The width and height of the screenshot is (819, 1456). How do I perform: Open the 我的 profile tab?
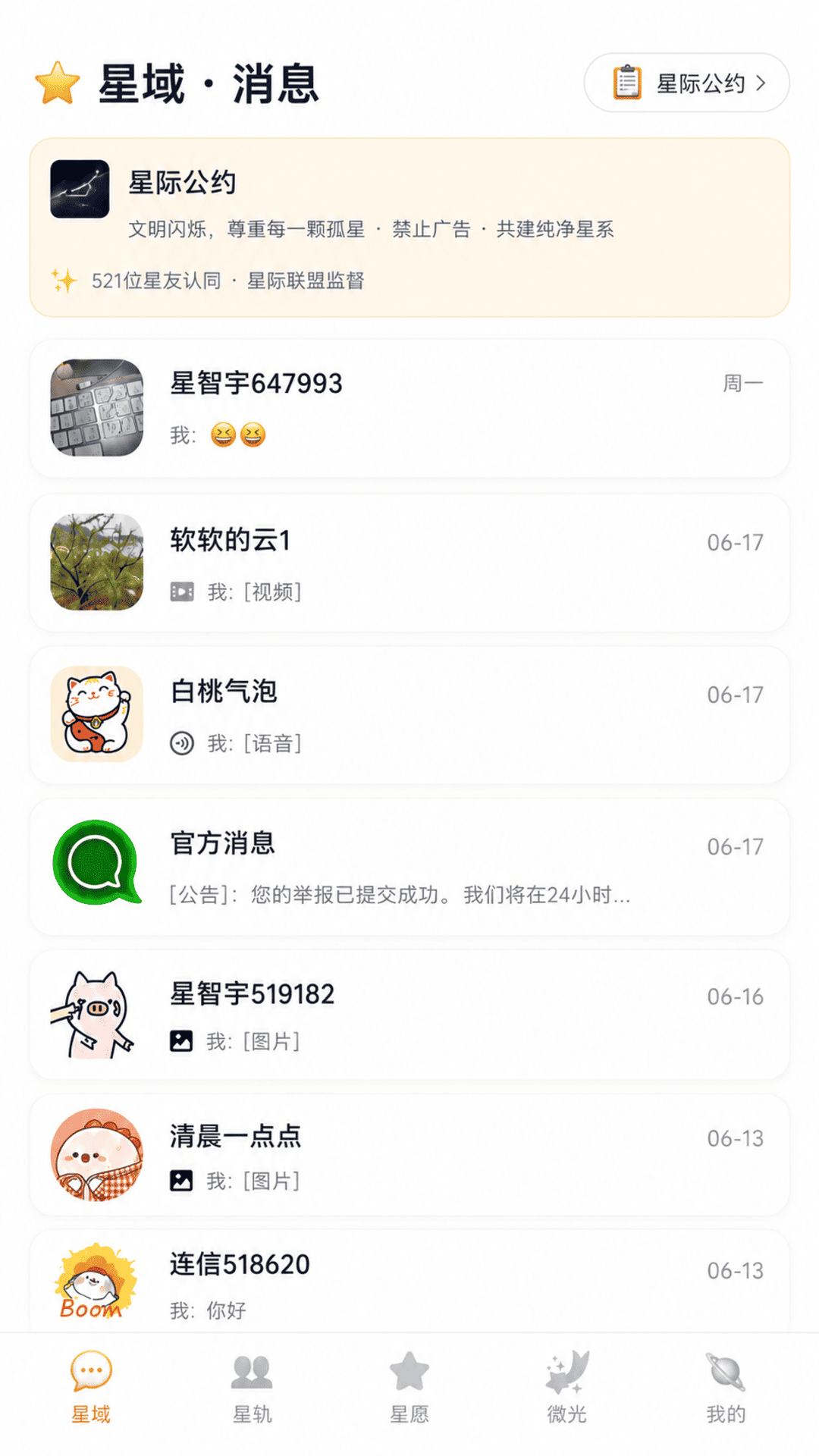(x=726, y=1388)
